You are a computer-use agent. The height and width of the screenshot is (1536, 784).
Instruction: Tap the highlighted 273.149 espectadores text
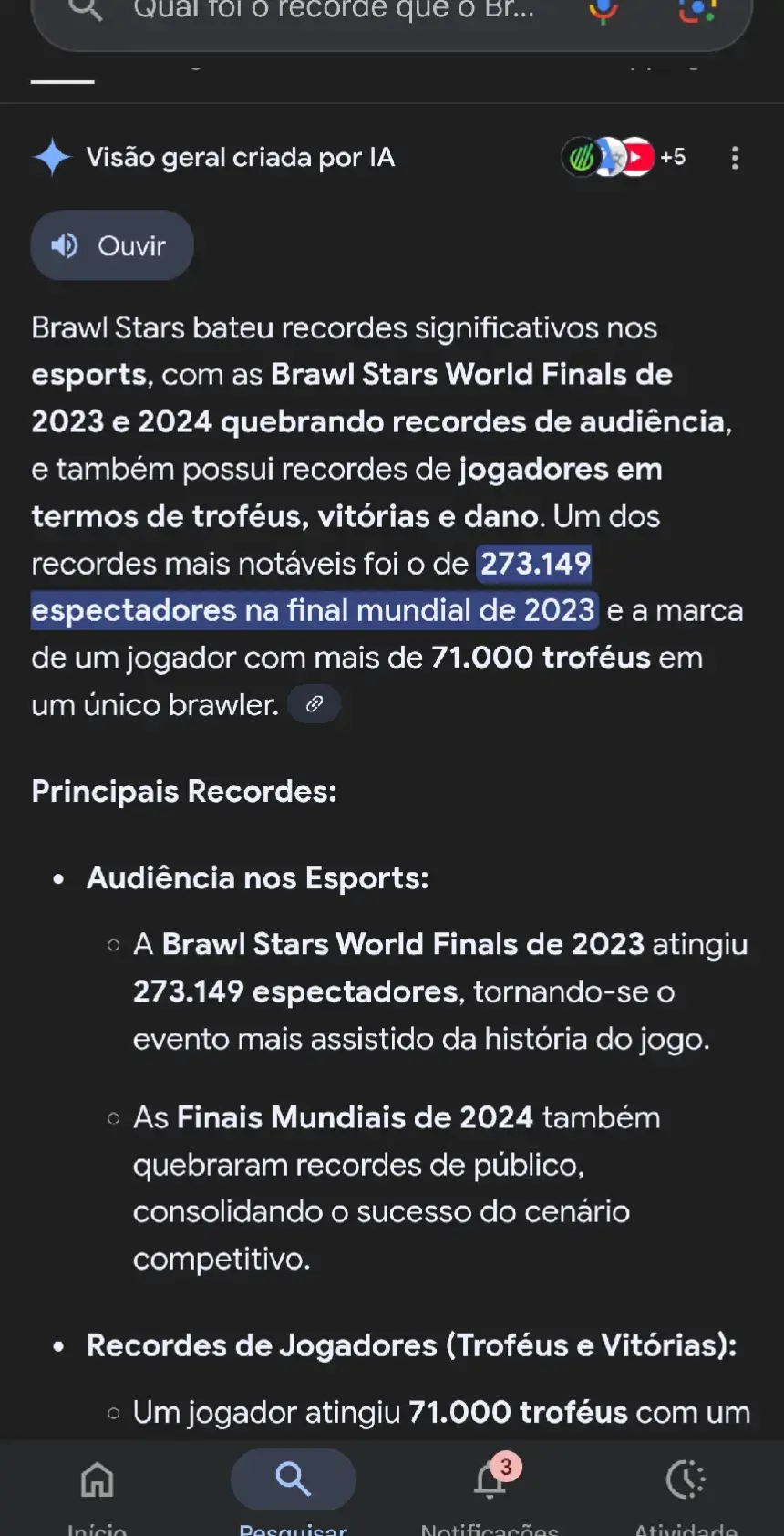(x=315, y=586)
